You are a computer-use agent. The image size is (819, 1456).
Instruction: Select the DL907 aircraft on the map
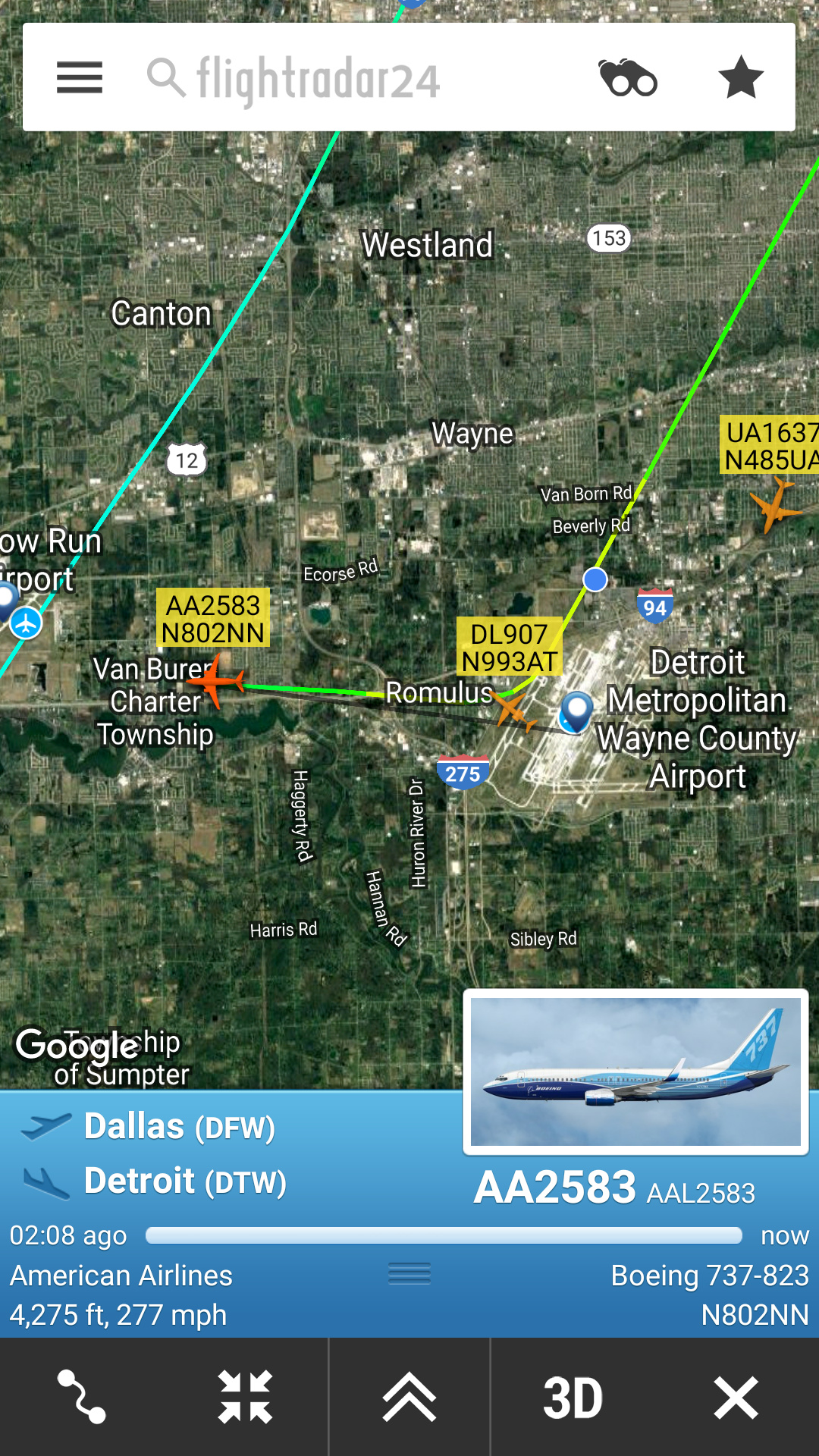[x=513, y=711]
